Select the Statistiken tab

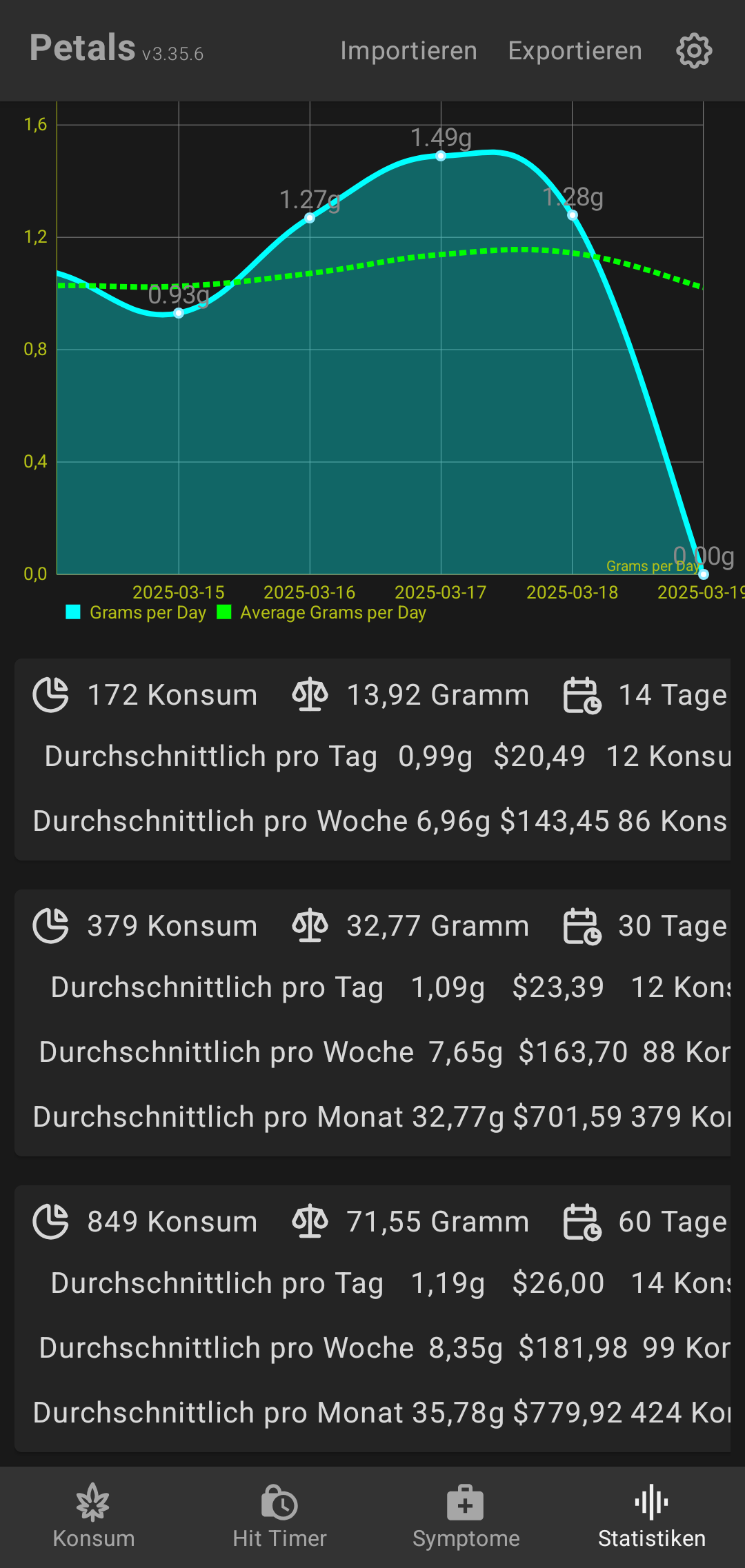[x=651, y=1516]
